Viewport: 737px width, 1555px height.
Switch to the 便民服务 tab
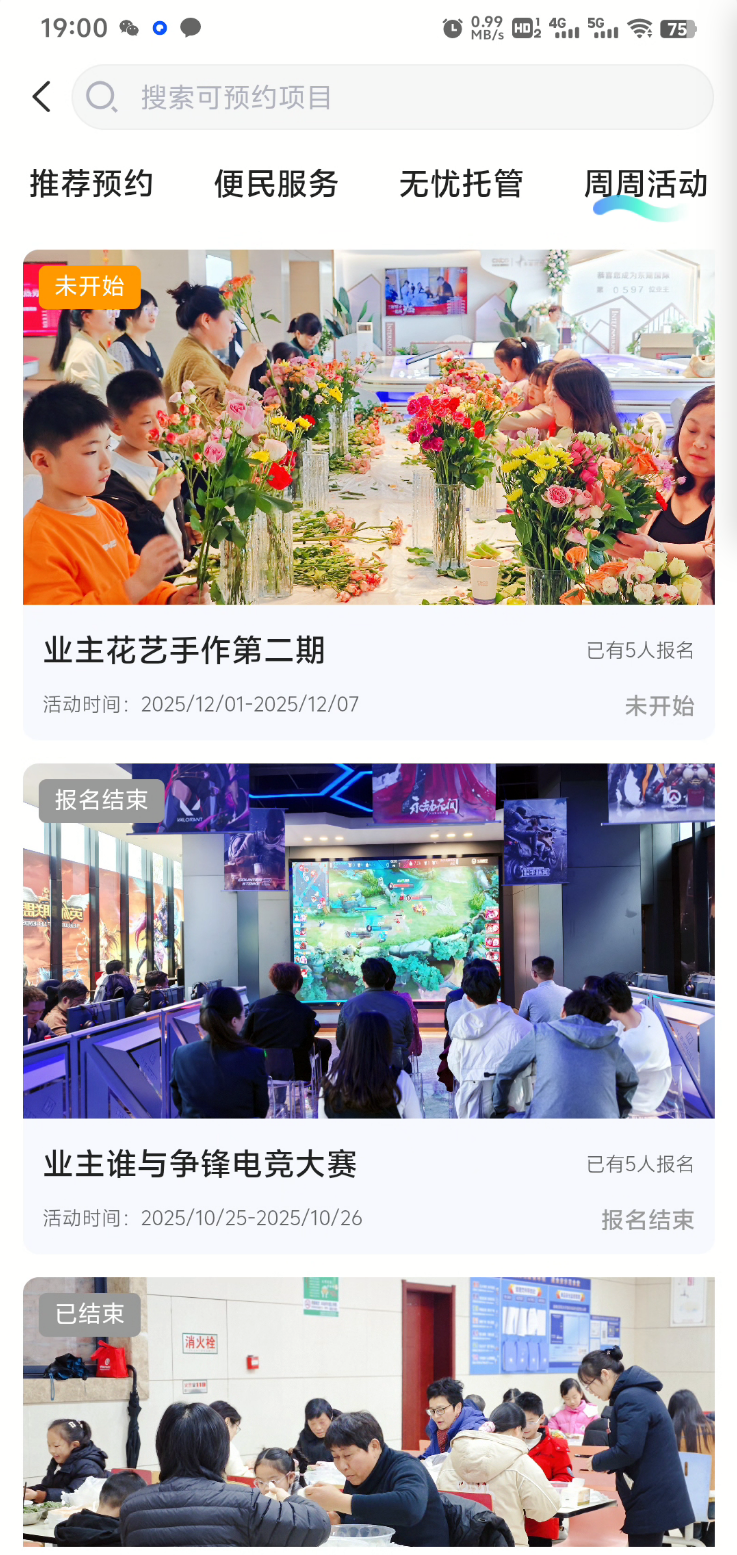(276, 184)
